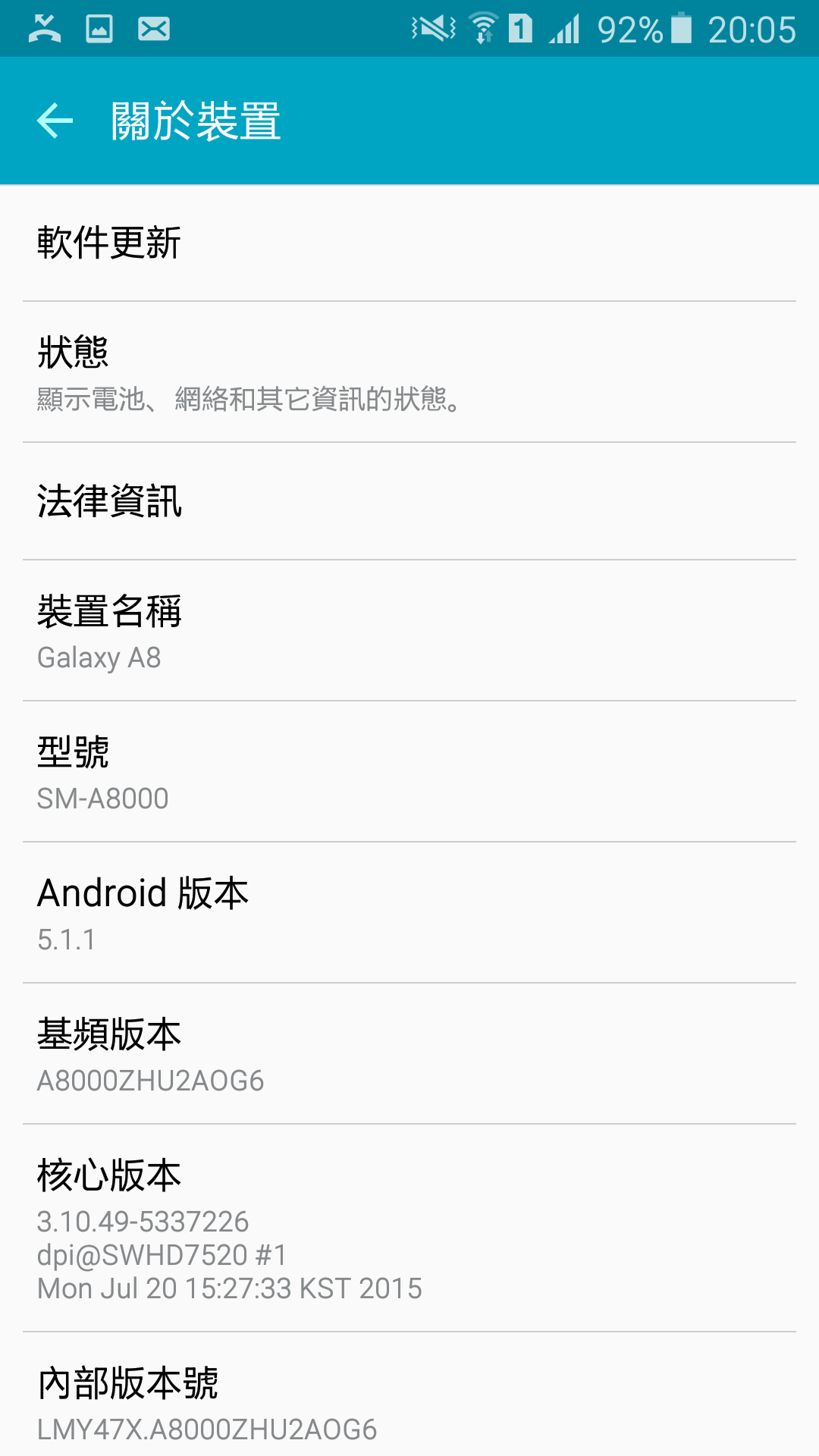Open 軟件更新
Viewport: 819px width, 1456px height.
409,243
